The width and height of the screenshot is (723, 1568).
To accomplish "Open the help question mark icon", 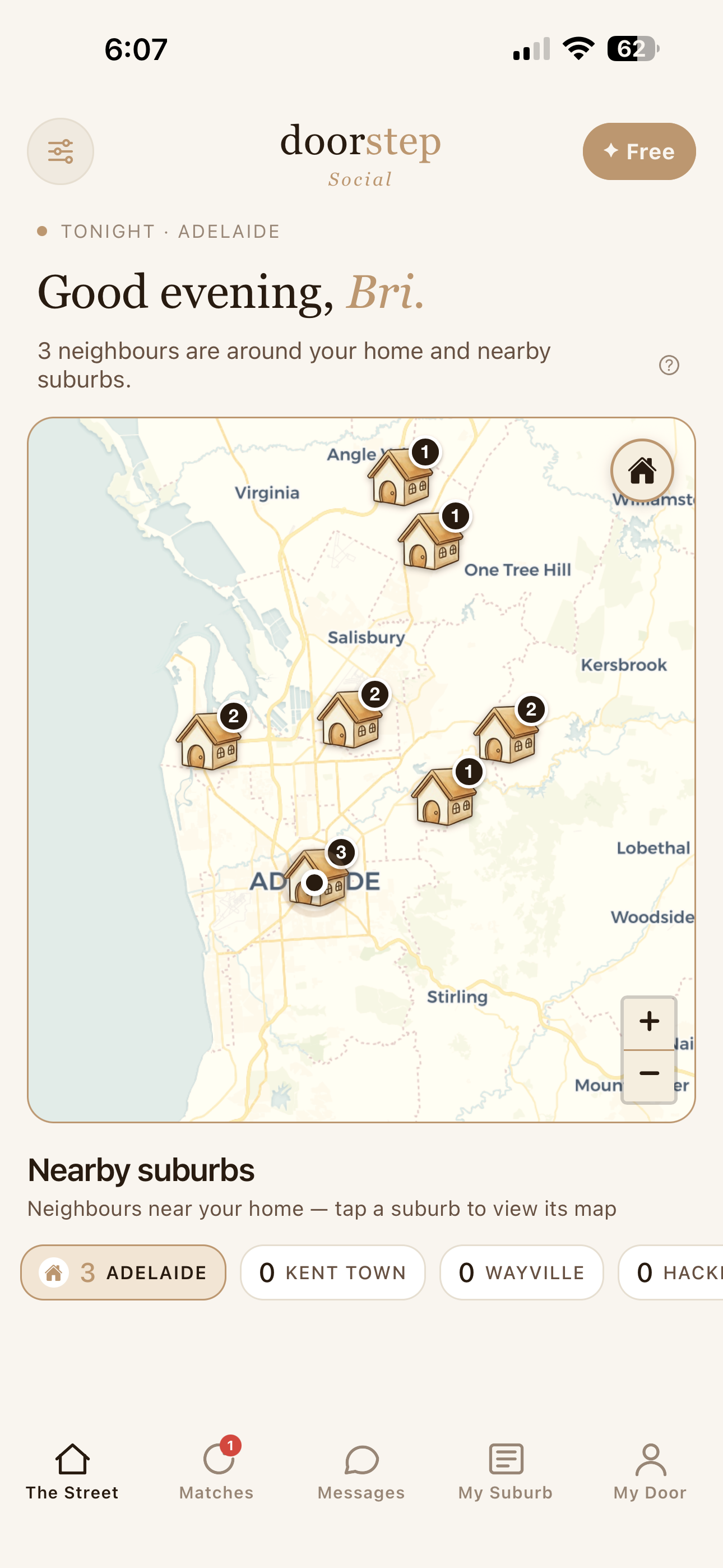I will pyautogui.click(x=669, y=365).
